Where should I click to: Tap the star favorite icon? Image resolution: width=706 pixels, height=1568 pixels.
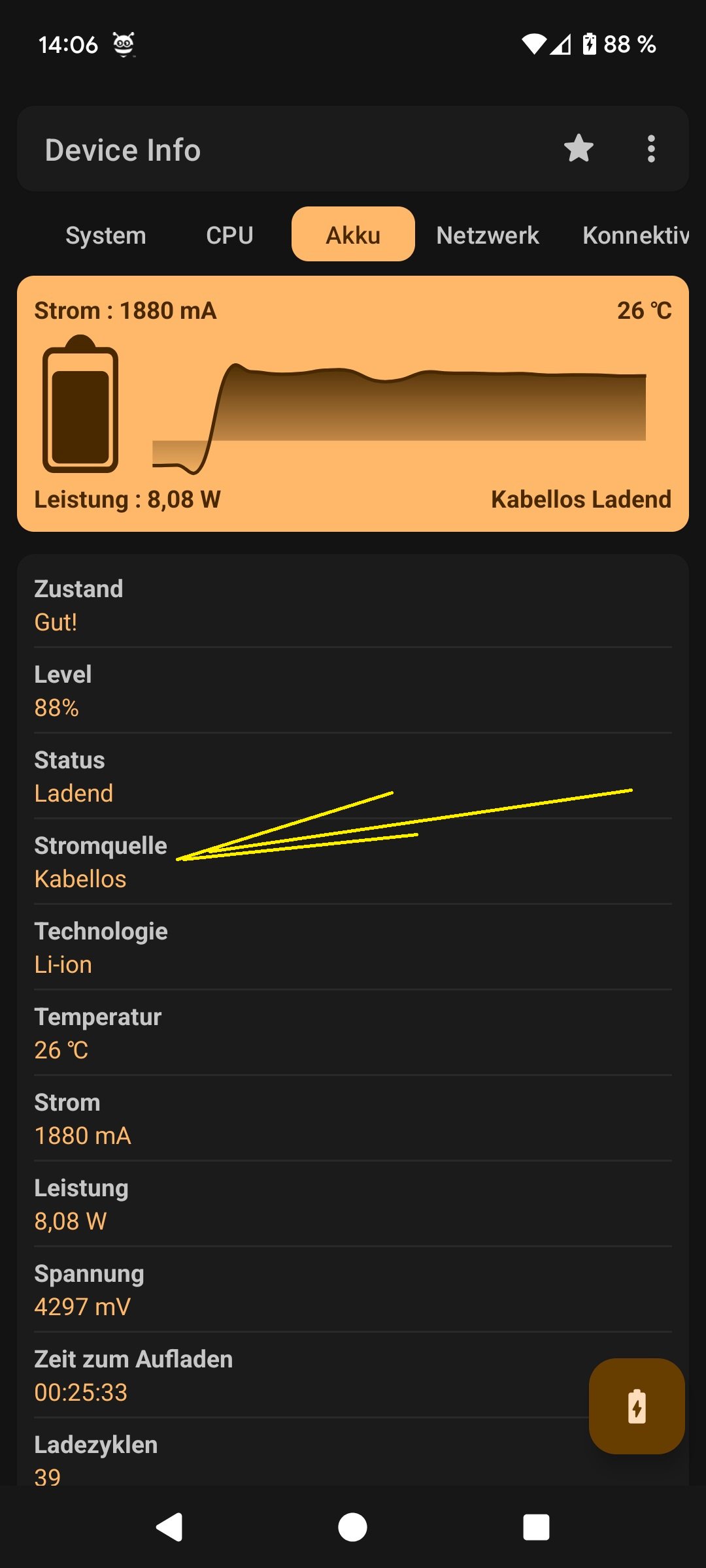(x=579, y=149)
